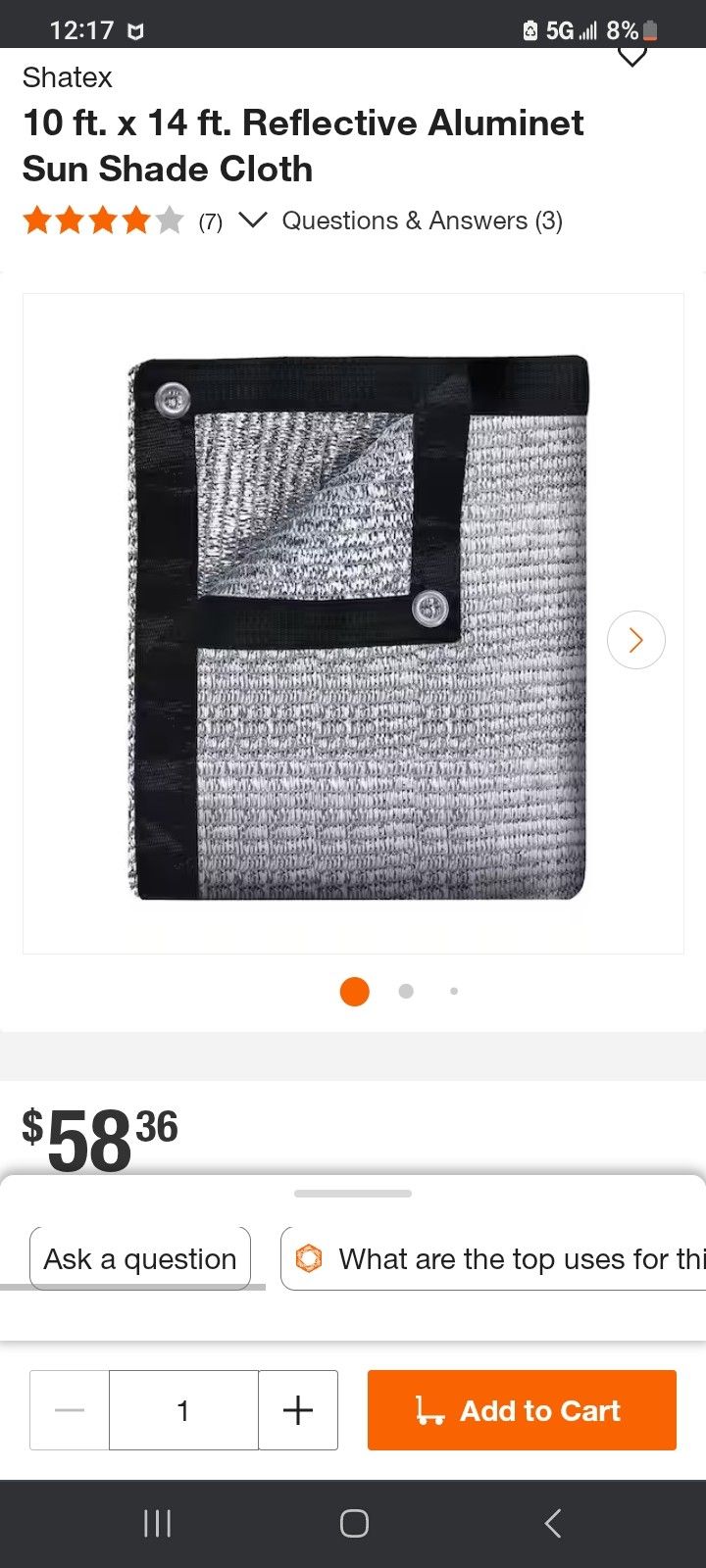The image size is (706, 1568).
Task: Open Questions & Answers (3)
Action: pyautogui.click(x=423, y=220)
